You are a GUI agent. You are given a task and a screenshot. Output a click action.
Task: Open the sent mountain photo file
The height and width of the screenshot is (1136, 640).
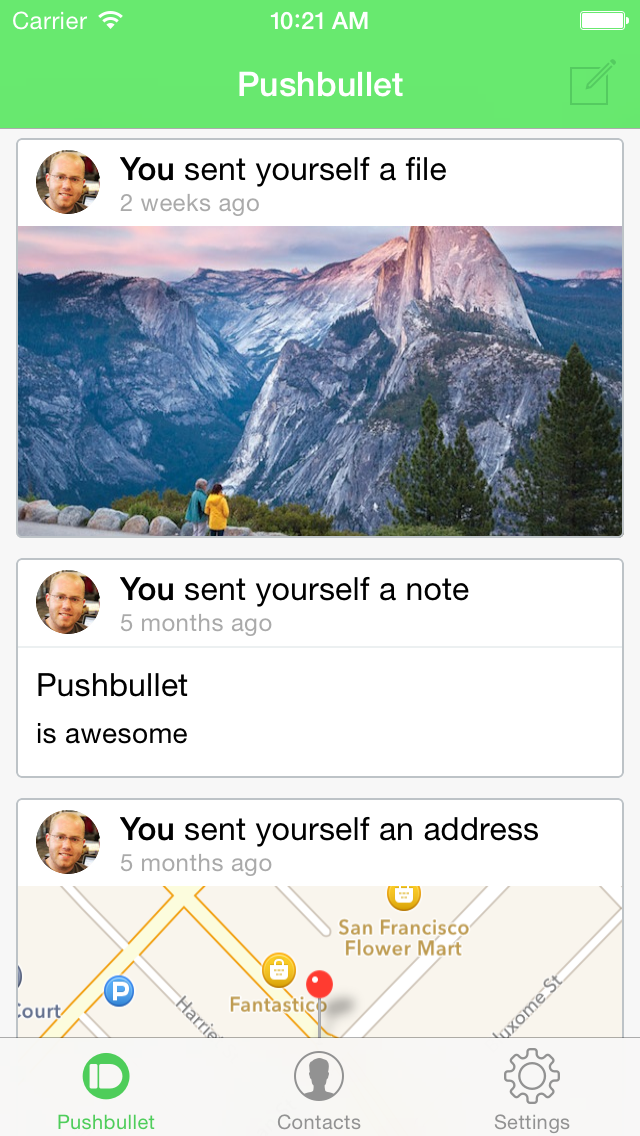point(320,380)
